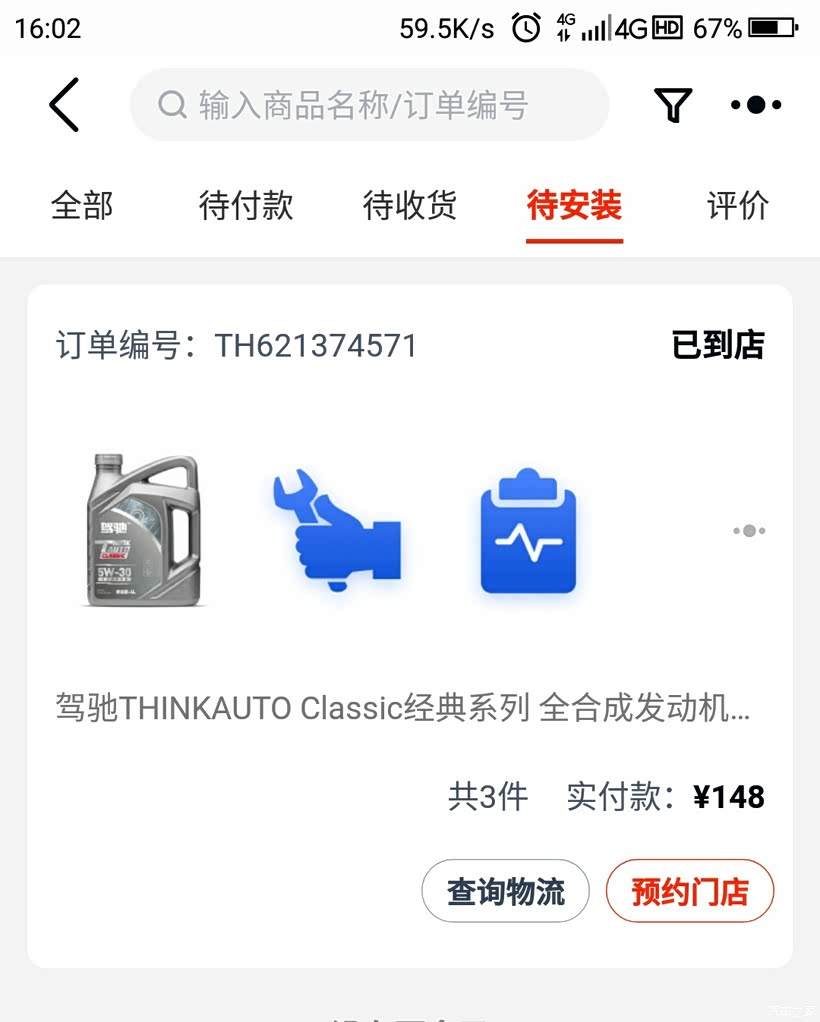
Task: Show more items in the order
Action: [x=749, y=531]
